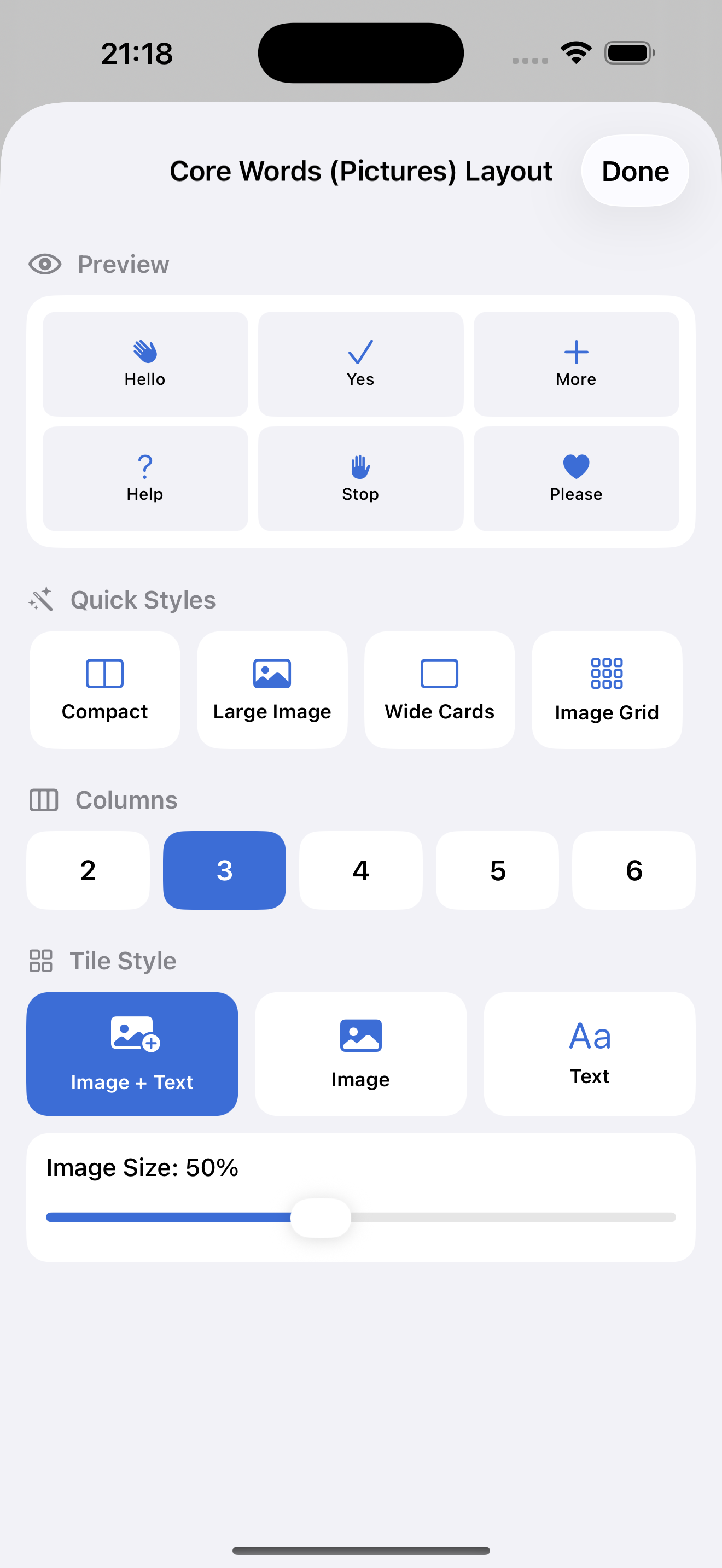Apply the Image Grid quick style
This screenshot has height=1568, width=722.
point(607,689)
